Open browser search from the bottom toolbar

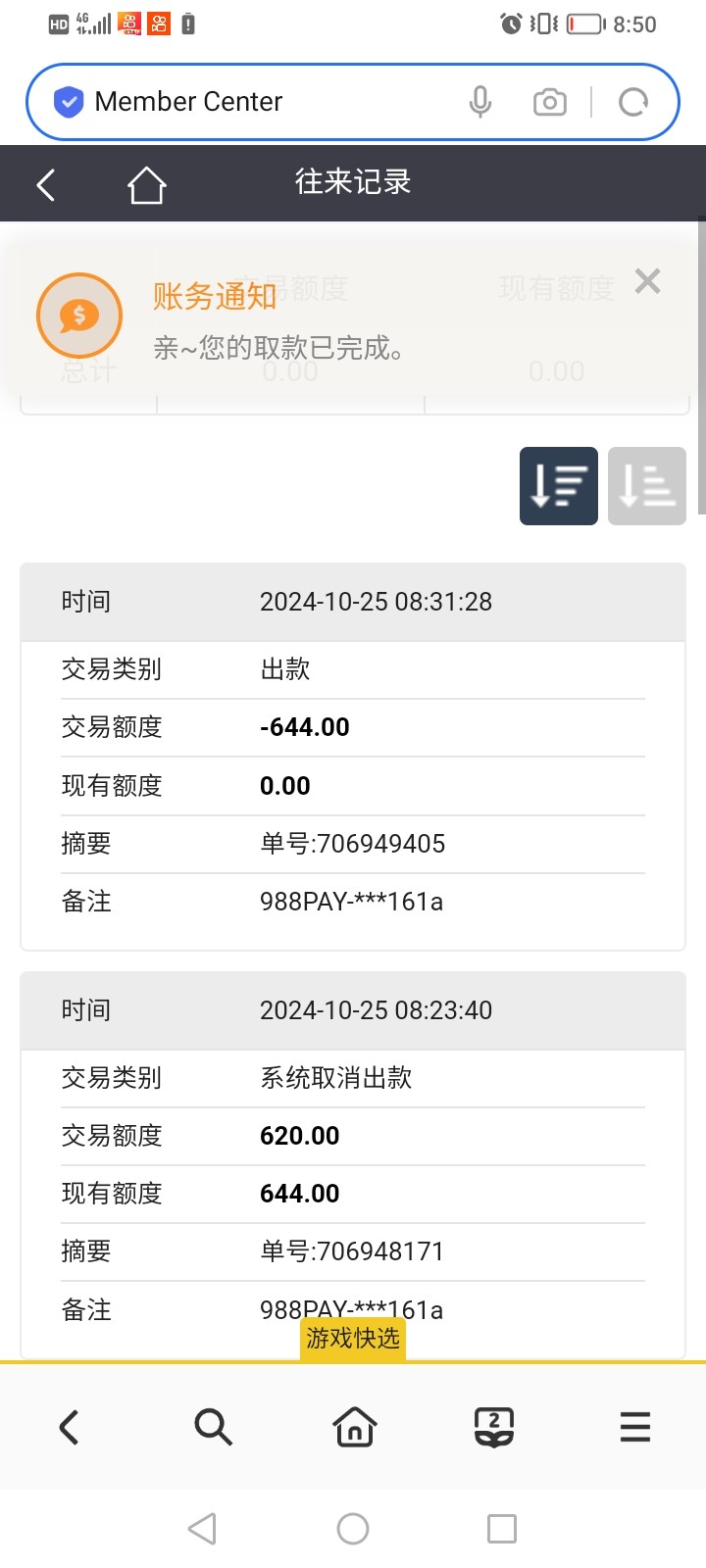[213, 1427]
